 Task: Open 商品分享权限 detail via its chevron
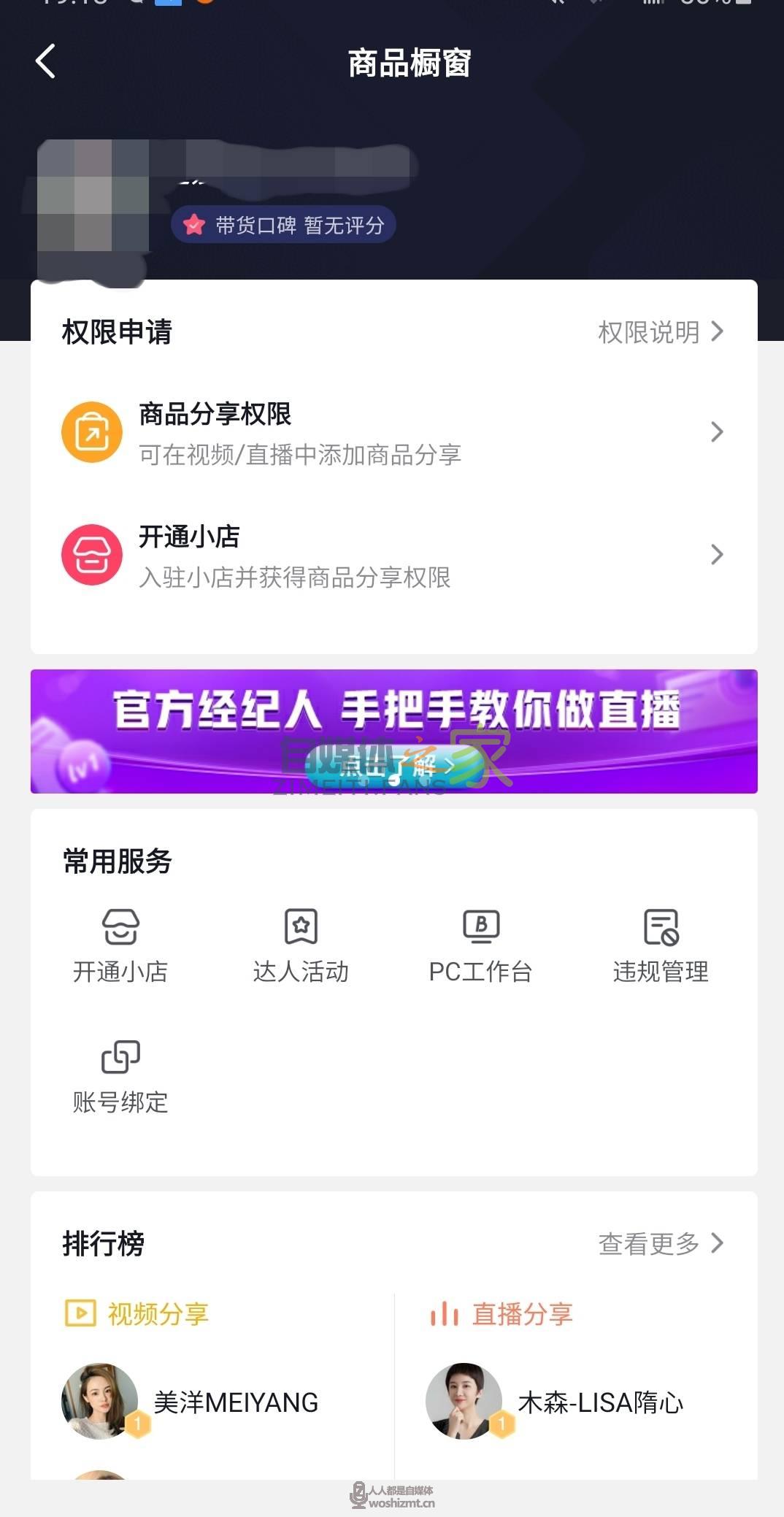(718, 432)
